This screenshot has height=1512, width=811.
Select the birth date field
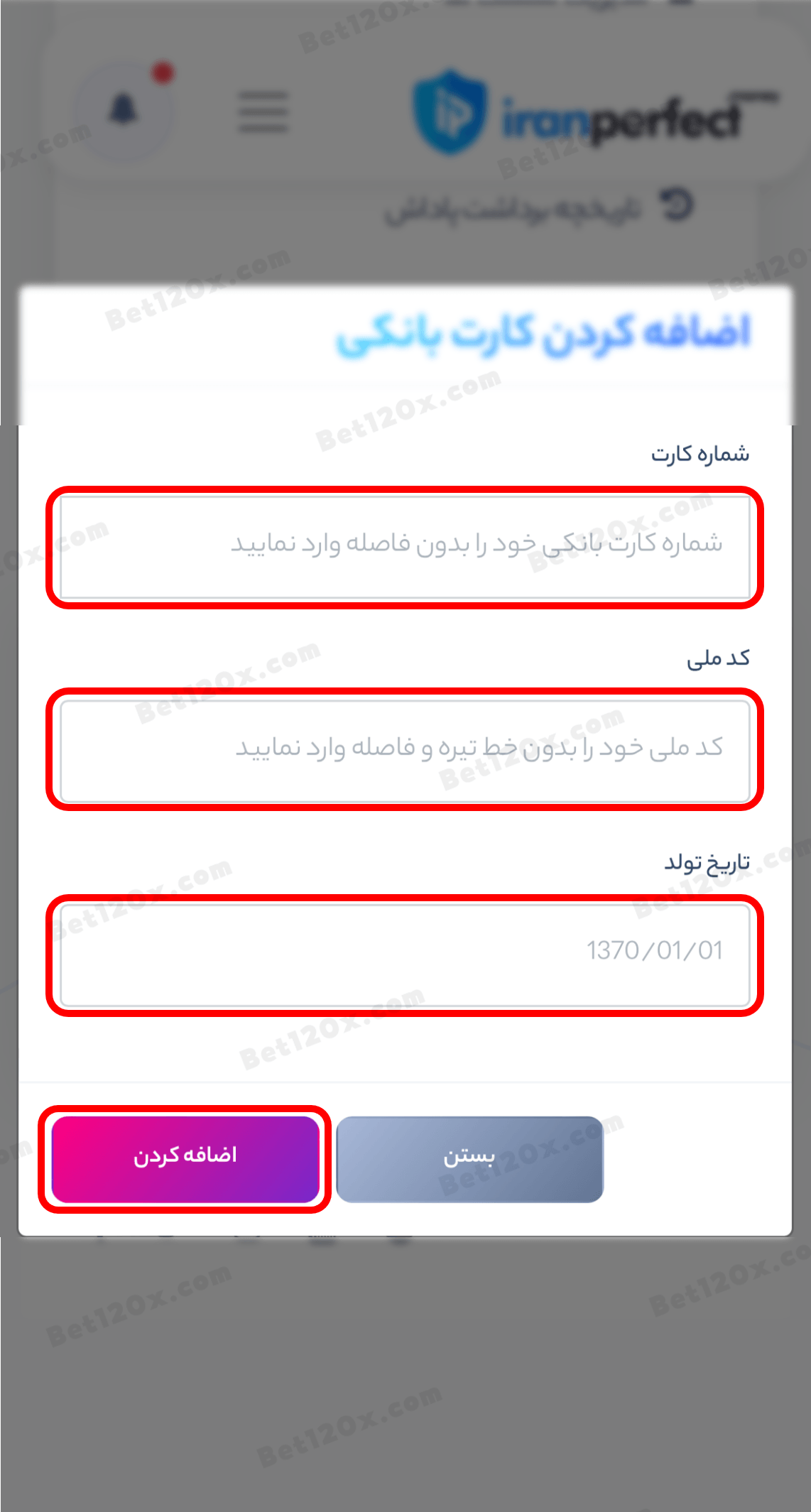tap(405, 954)
